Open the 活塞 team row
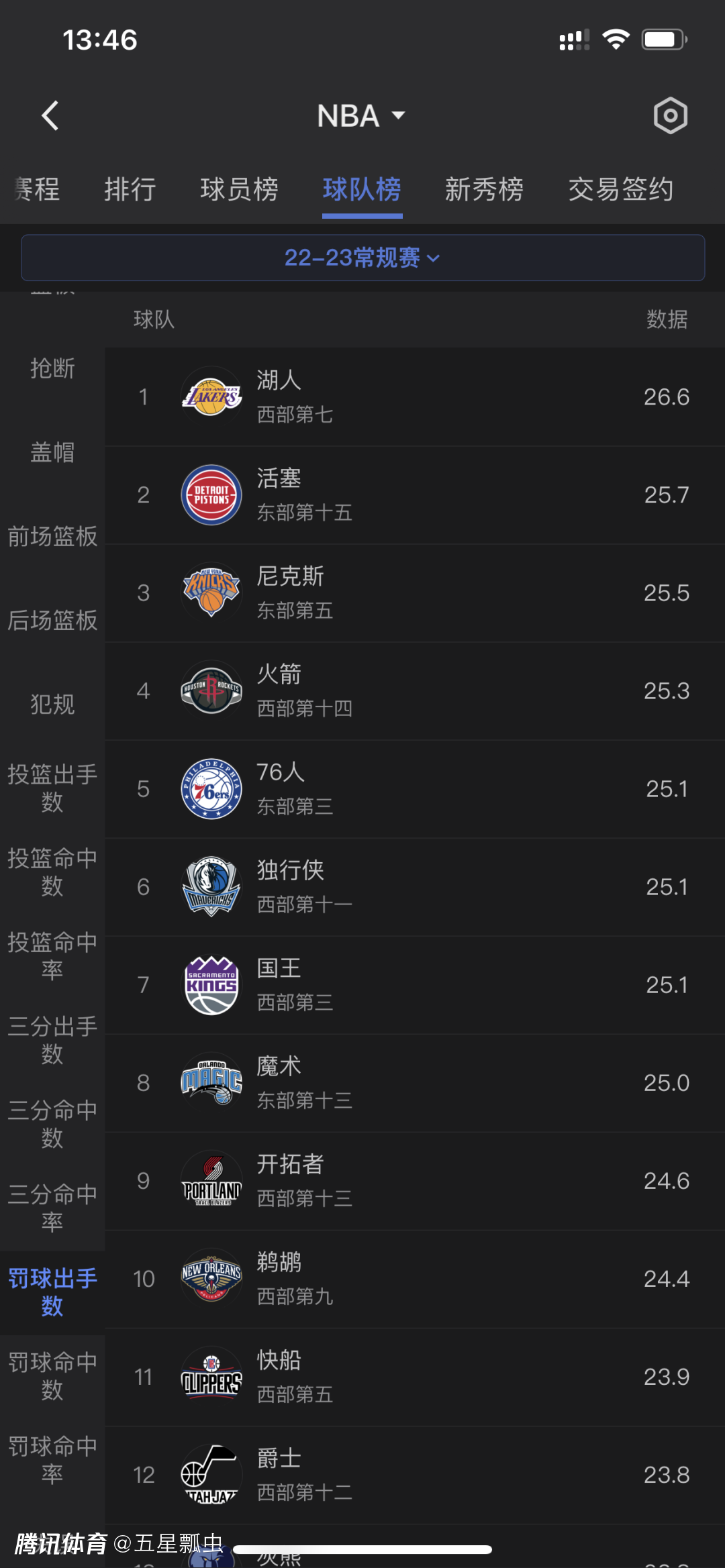Screen dimensions: 725x1568 (x=414, y=494)
